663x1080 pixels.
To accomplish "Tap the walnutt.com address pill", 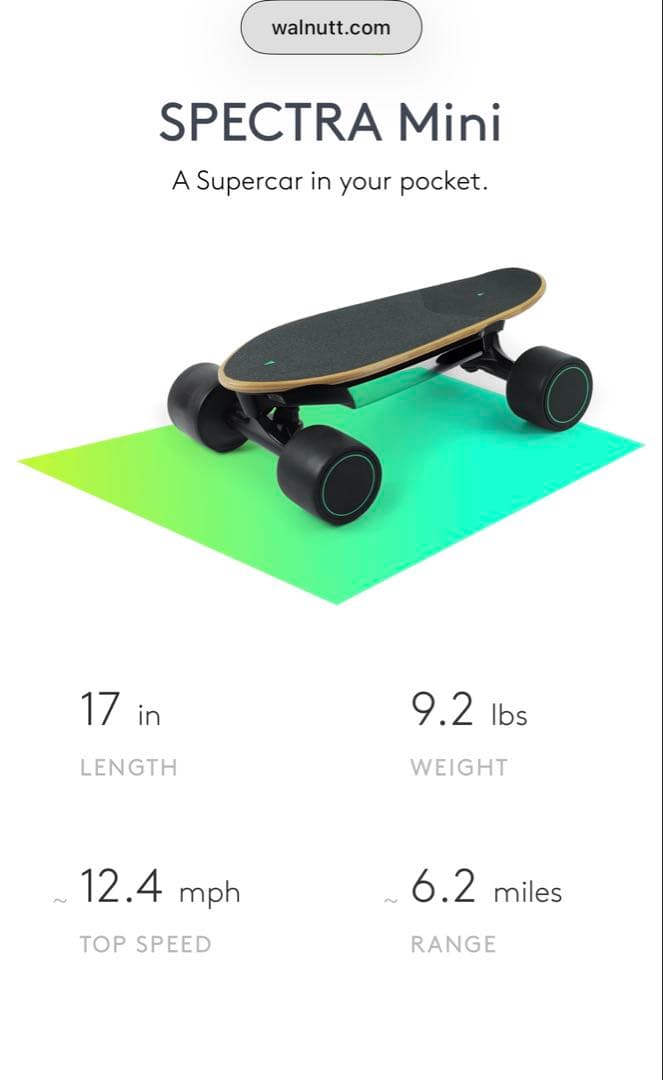I will click(331, 28).
